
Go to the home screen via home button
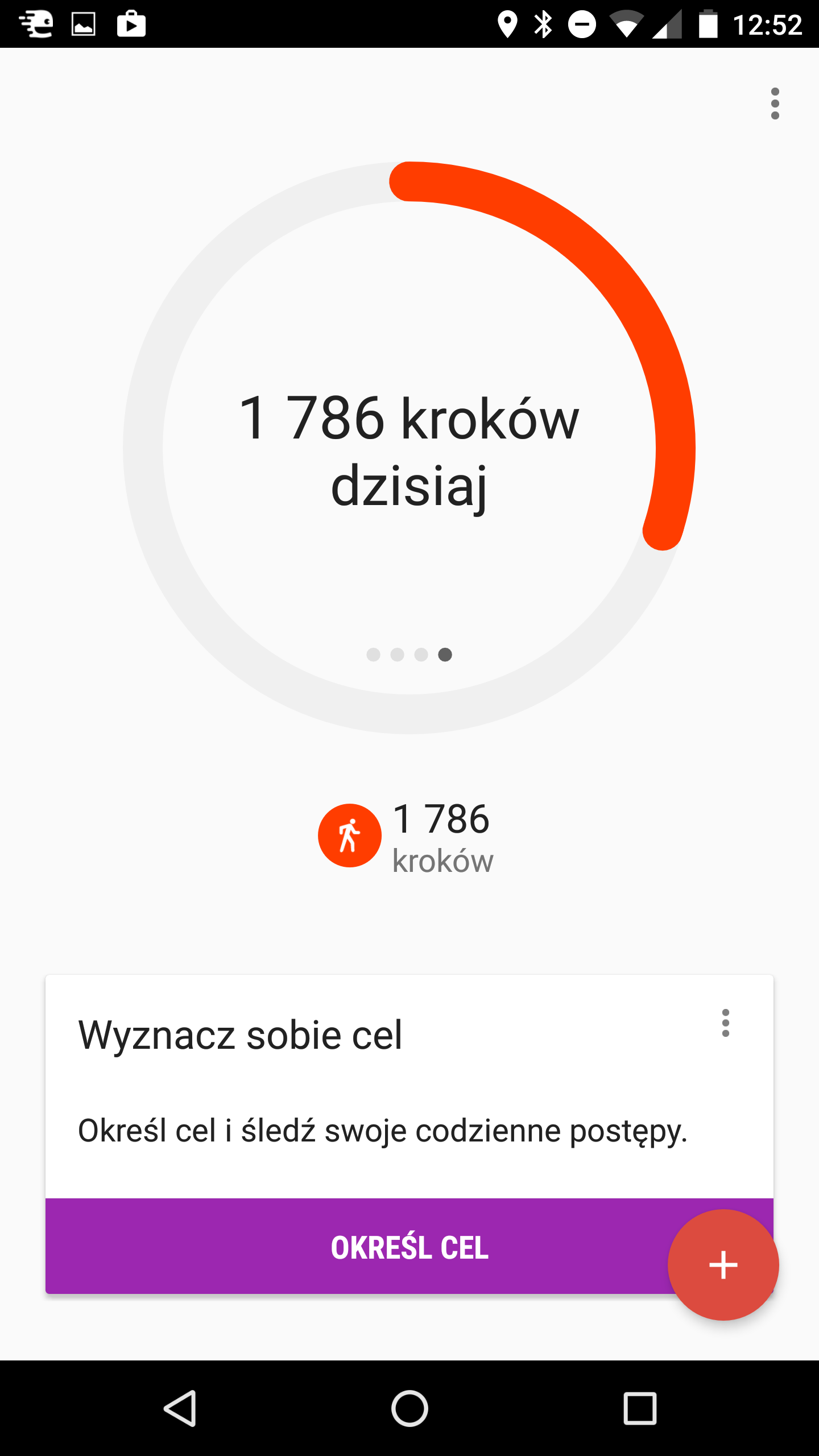pos(409,1409)
